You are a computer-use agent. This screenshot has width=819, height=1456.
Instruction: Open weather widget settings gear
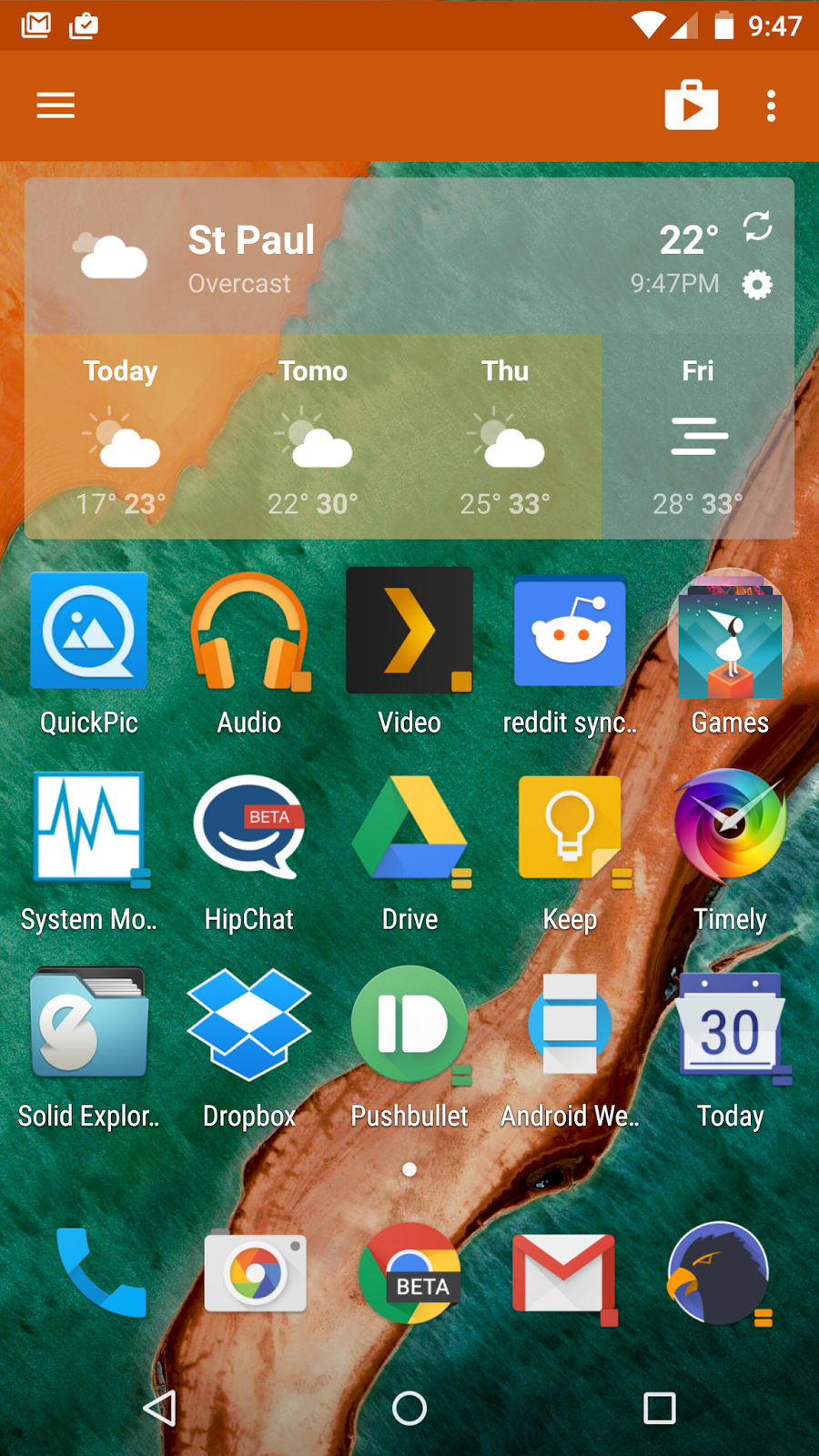tap(756, 285)
